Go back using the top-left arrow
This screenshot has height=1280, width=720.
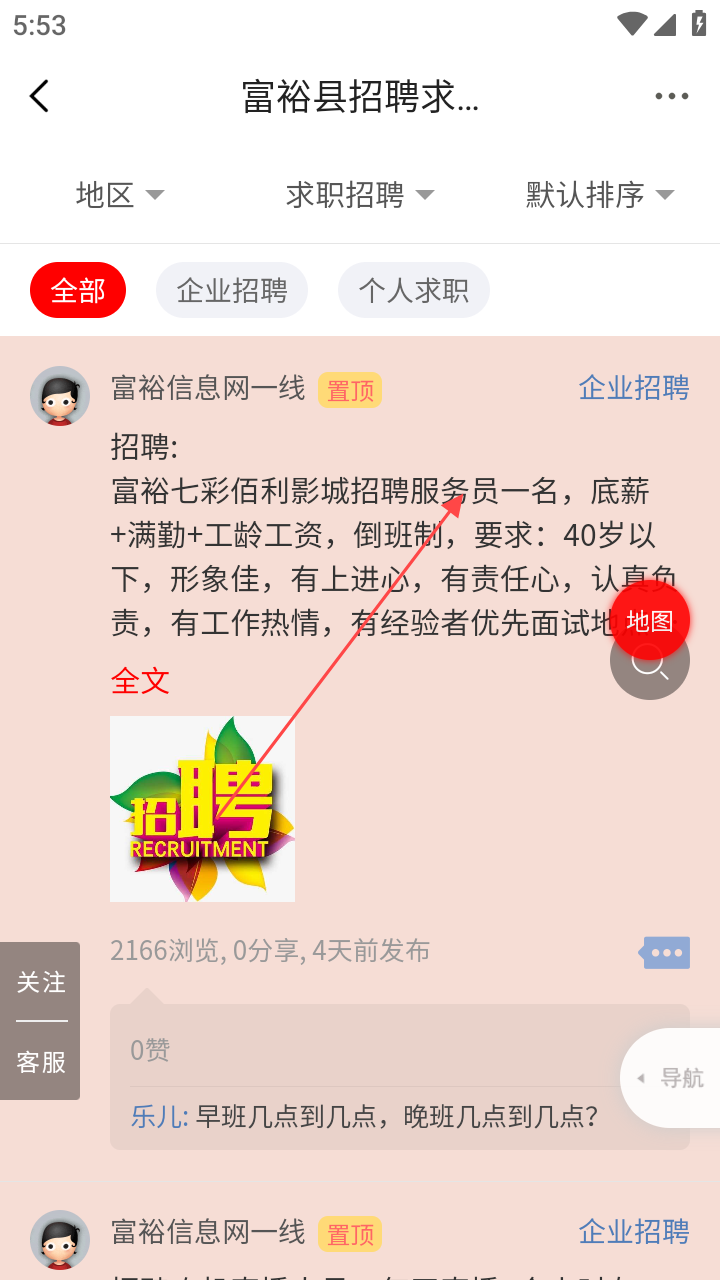tap(39, 96)
